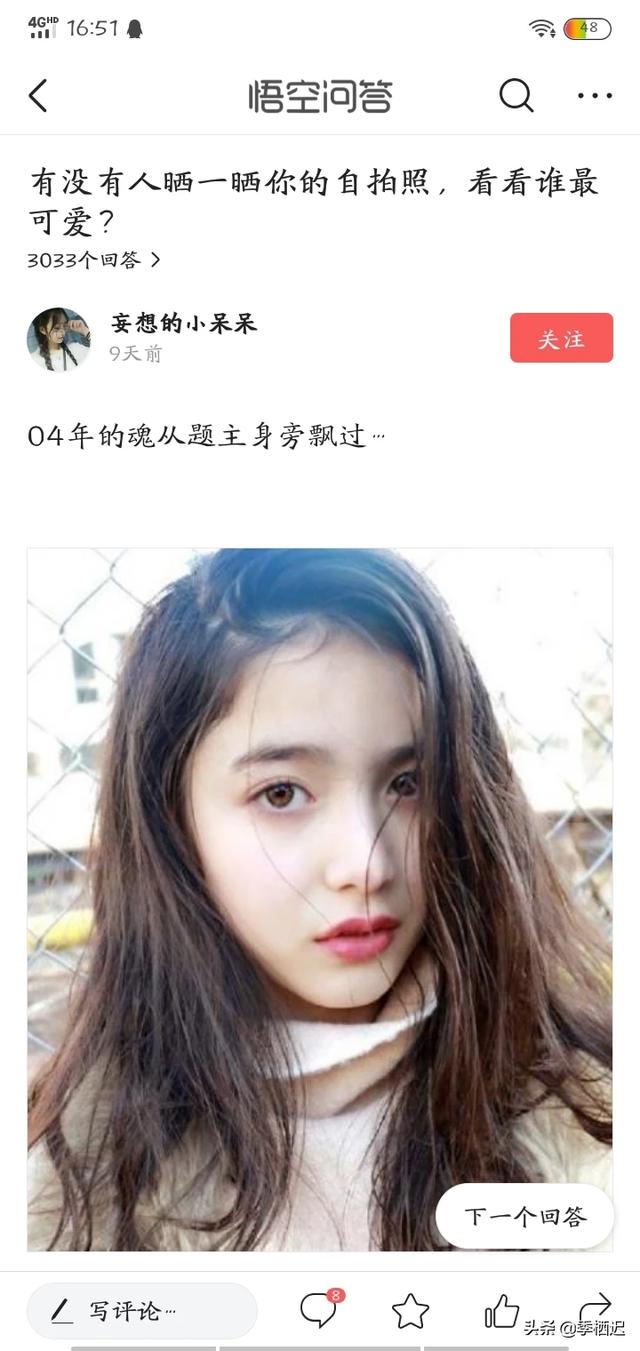This screenshot has height=1351, width=640.
Task: Like this answer with thumbs up
Action: coord(501,1310)
